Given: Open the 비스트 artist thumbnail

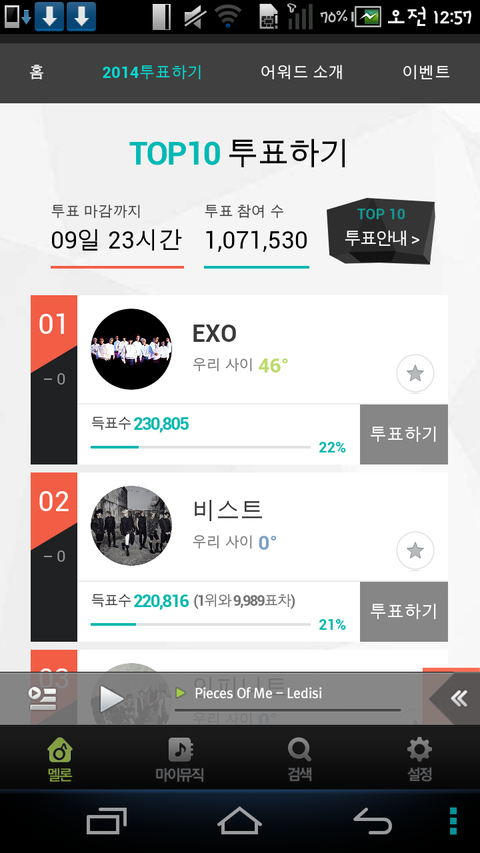Looking at the screenshot, I should click(x=131, y=526).
